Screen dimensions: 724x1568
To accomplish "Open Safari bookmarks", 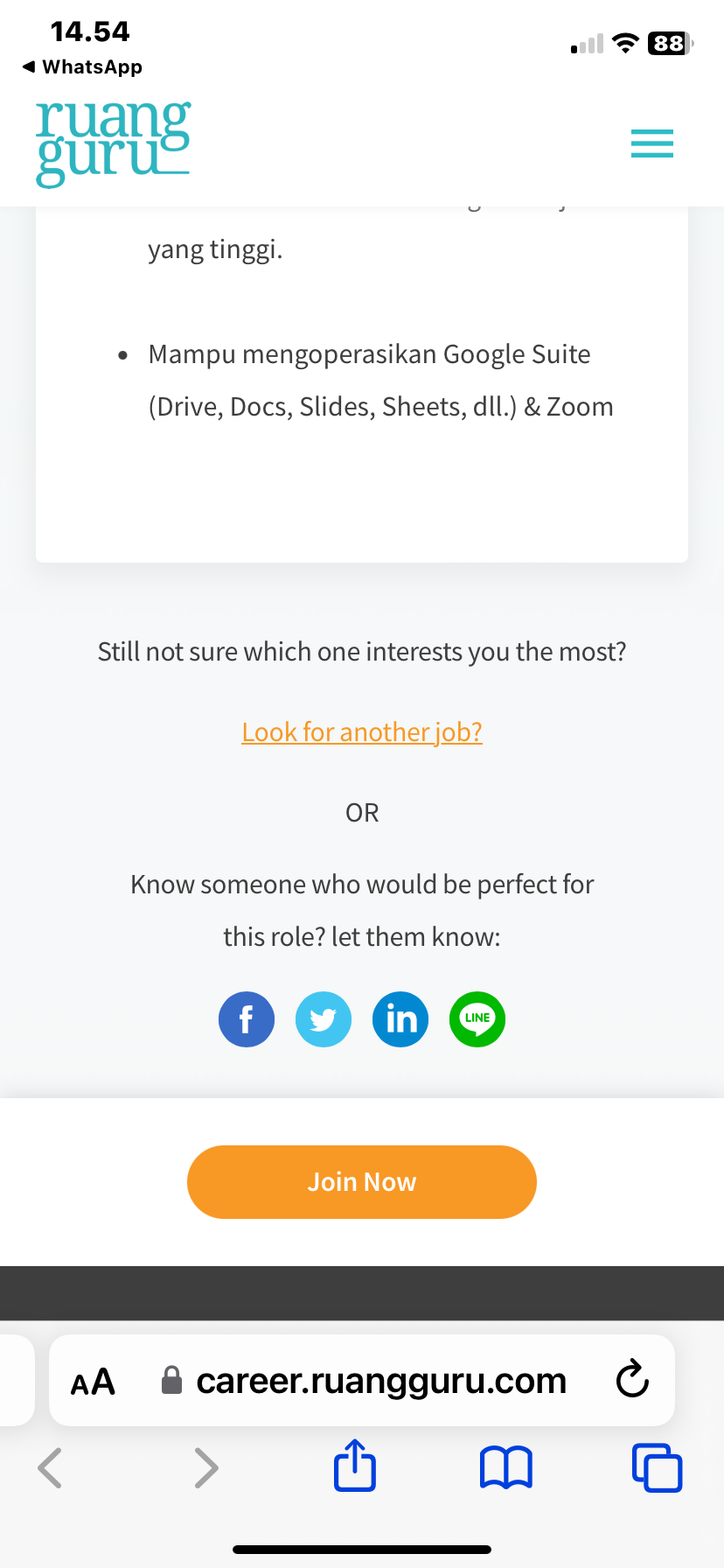I will 505,1467.
